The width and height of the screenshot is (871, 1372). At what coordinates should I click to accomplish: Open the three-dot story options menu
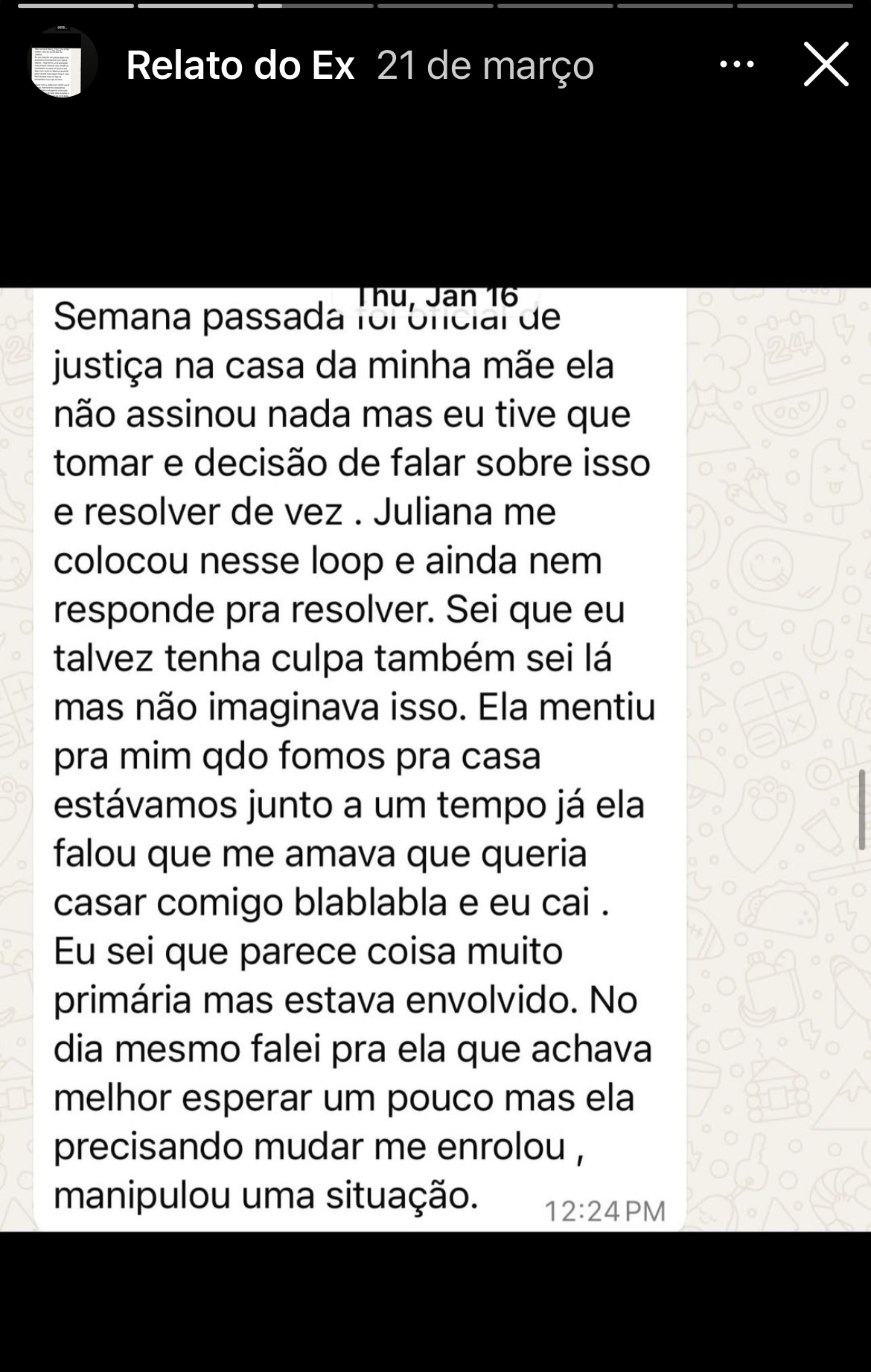pos(737,65)
